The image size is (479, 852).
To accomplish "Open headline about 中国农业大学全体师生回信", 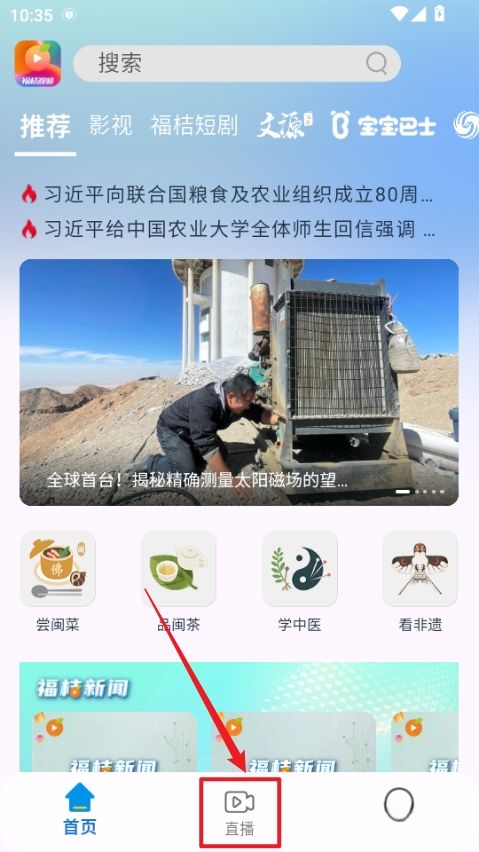I will point(227,229).
